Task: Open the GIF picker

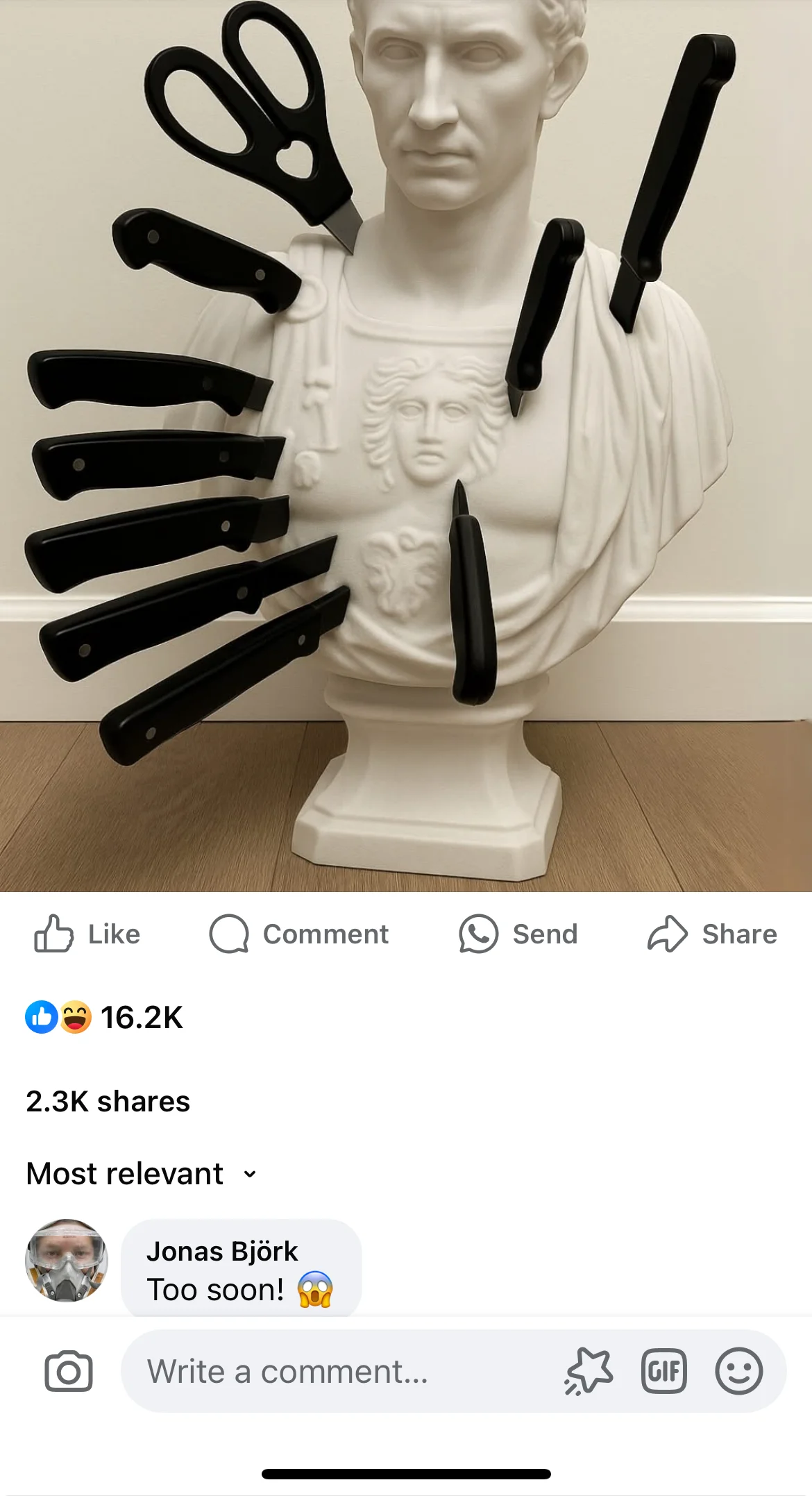Action: [664, 1371]
